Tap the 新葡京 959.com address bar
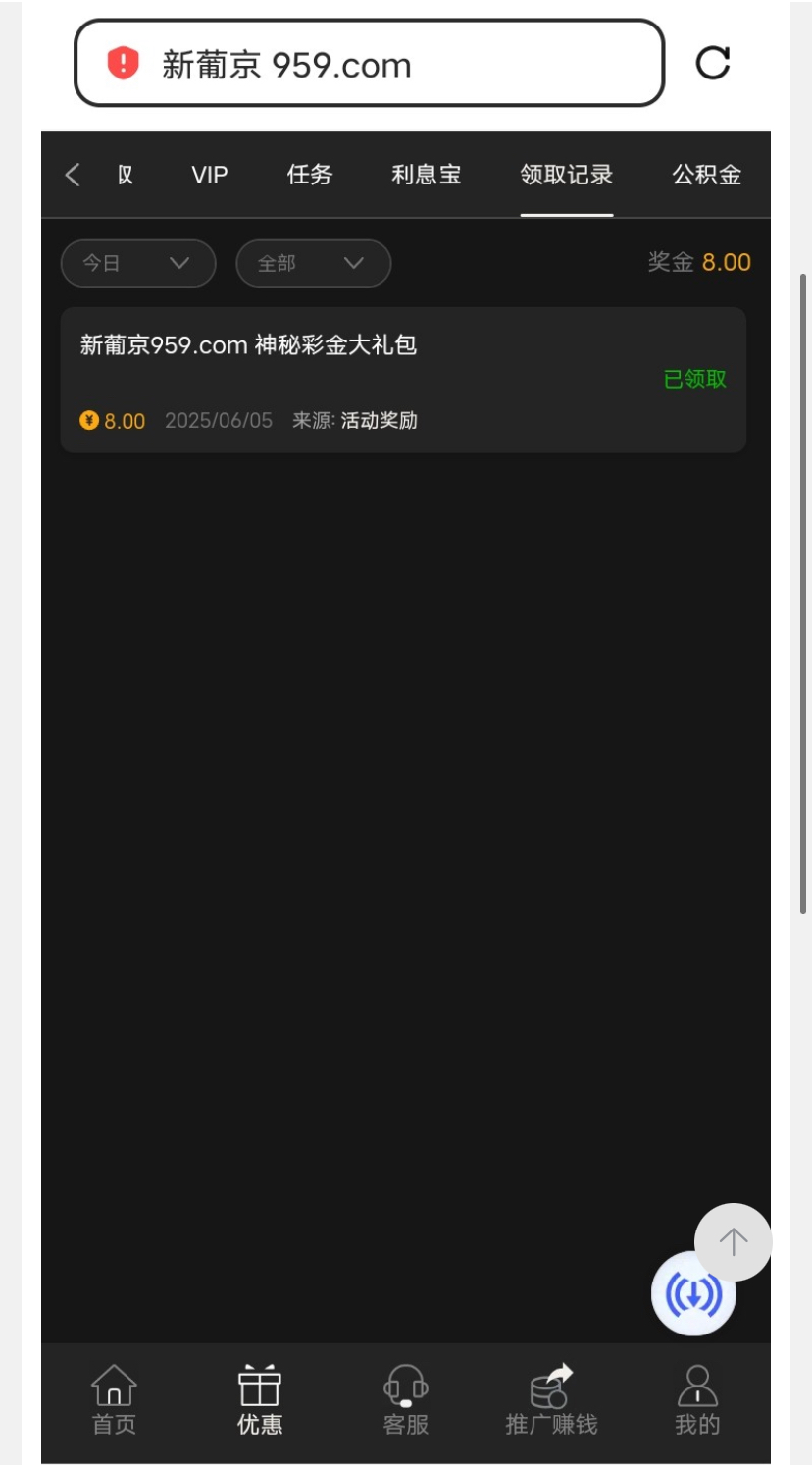The image size is (812, 1465). tap(369, 63)
